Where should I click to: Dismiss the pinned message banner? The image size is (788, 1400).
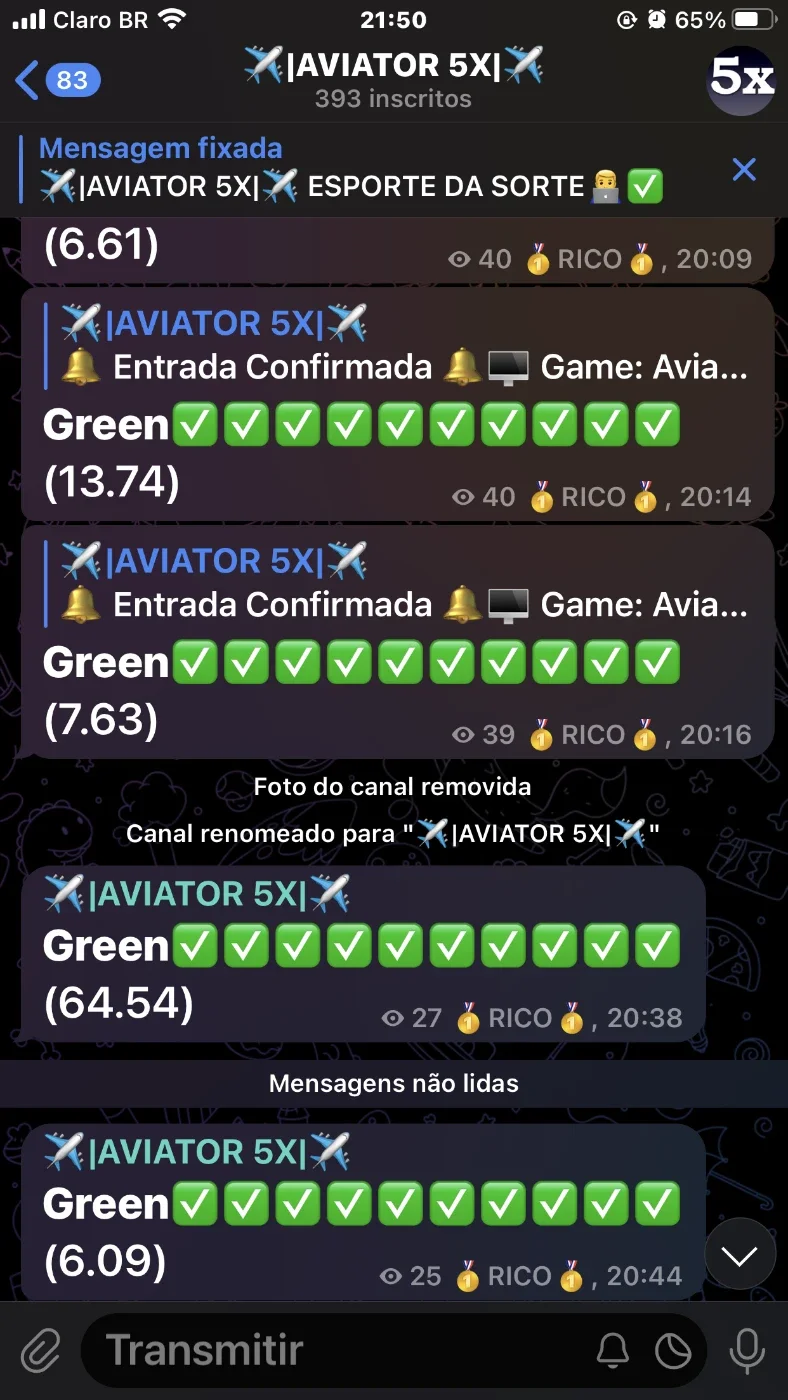click(744, 169)
